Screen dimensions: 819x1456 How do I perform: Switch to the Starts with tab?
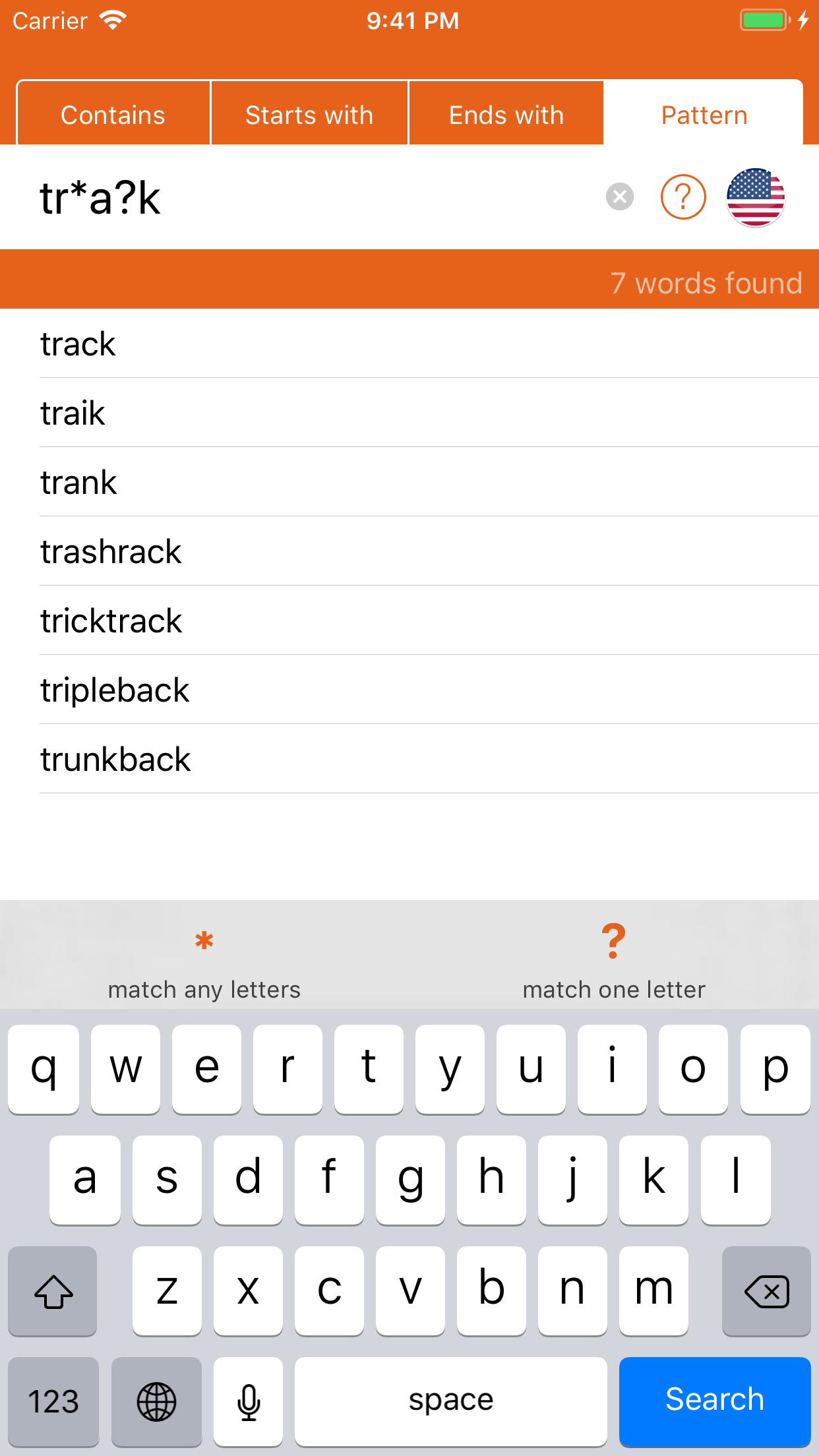309,113
